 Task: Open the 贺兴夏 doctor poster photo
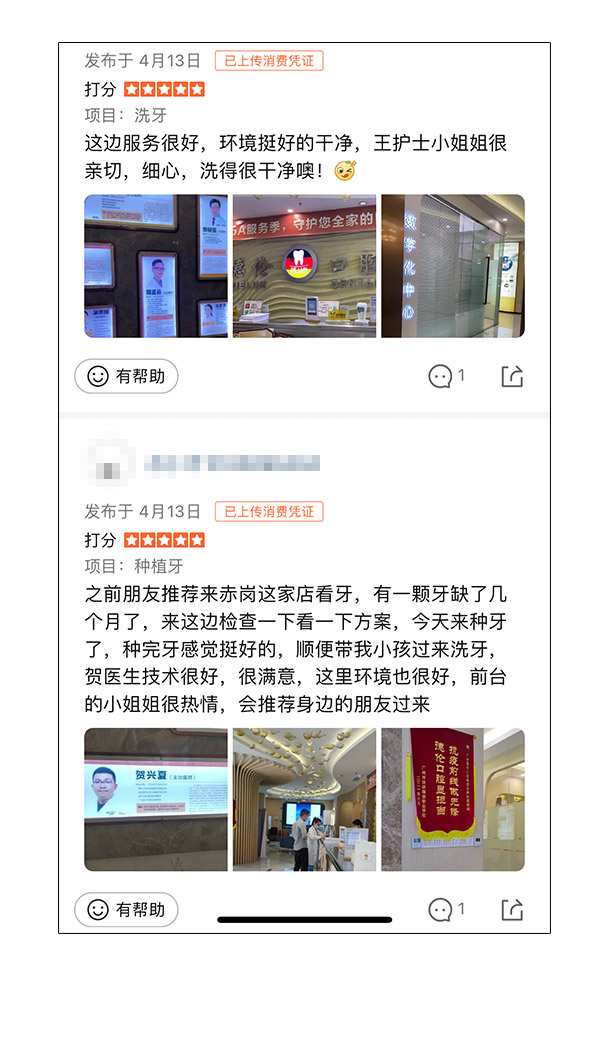(x=155, y=800)
